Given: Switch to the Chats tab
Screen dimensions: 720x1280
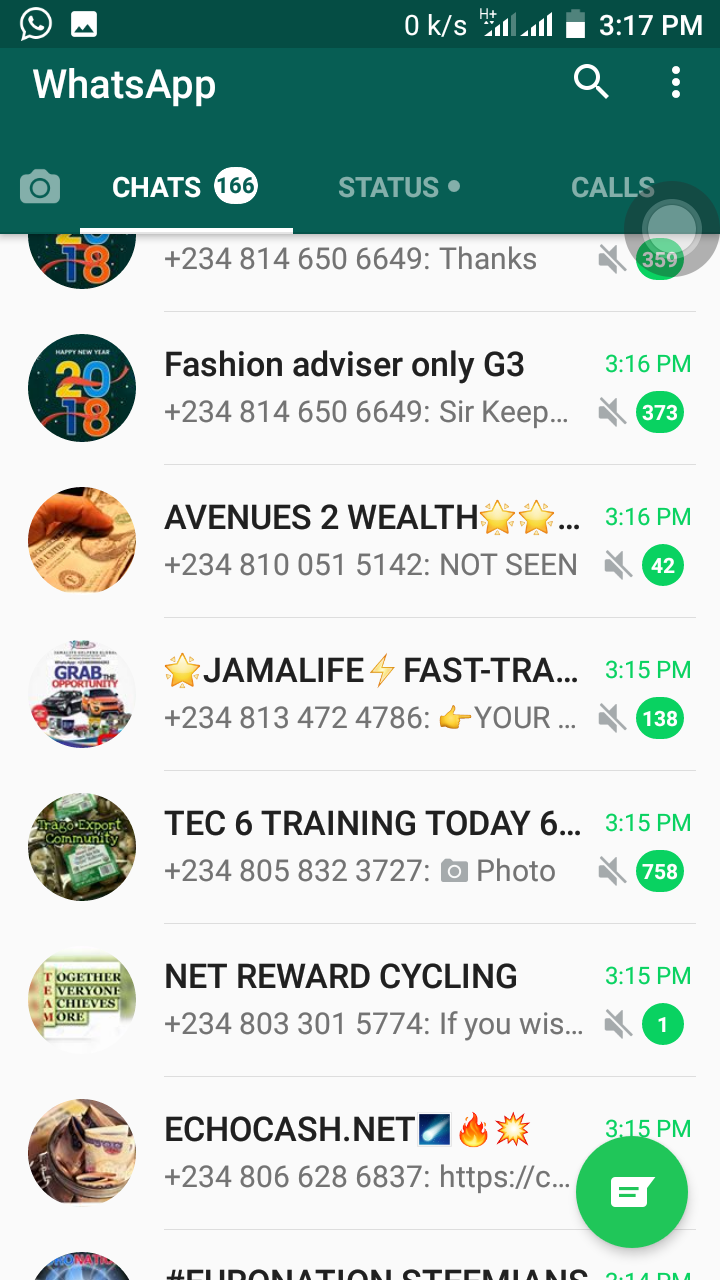Looking at the screenshot, I should tap(185, 187).
